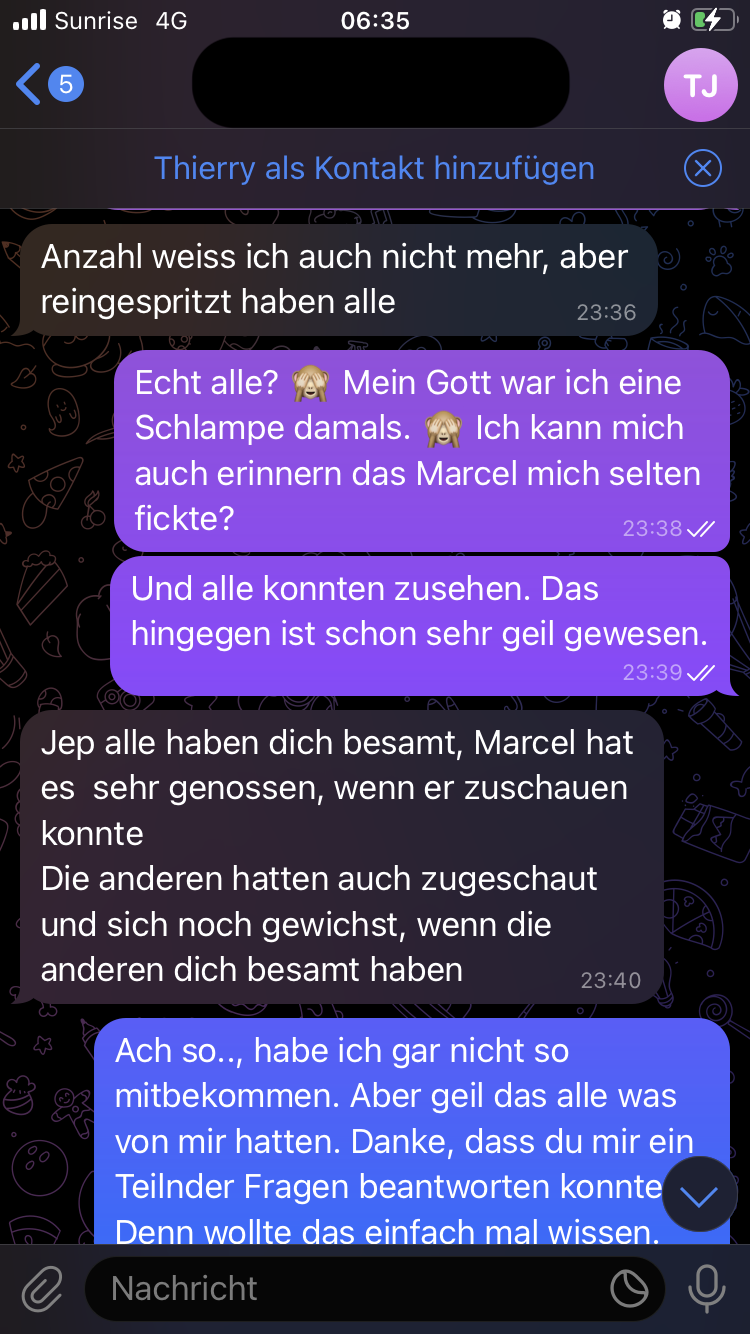Tap the scroll-to-bottom chevron button
This screenshot has width=750, height=1334.
coord(699,1196)
